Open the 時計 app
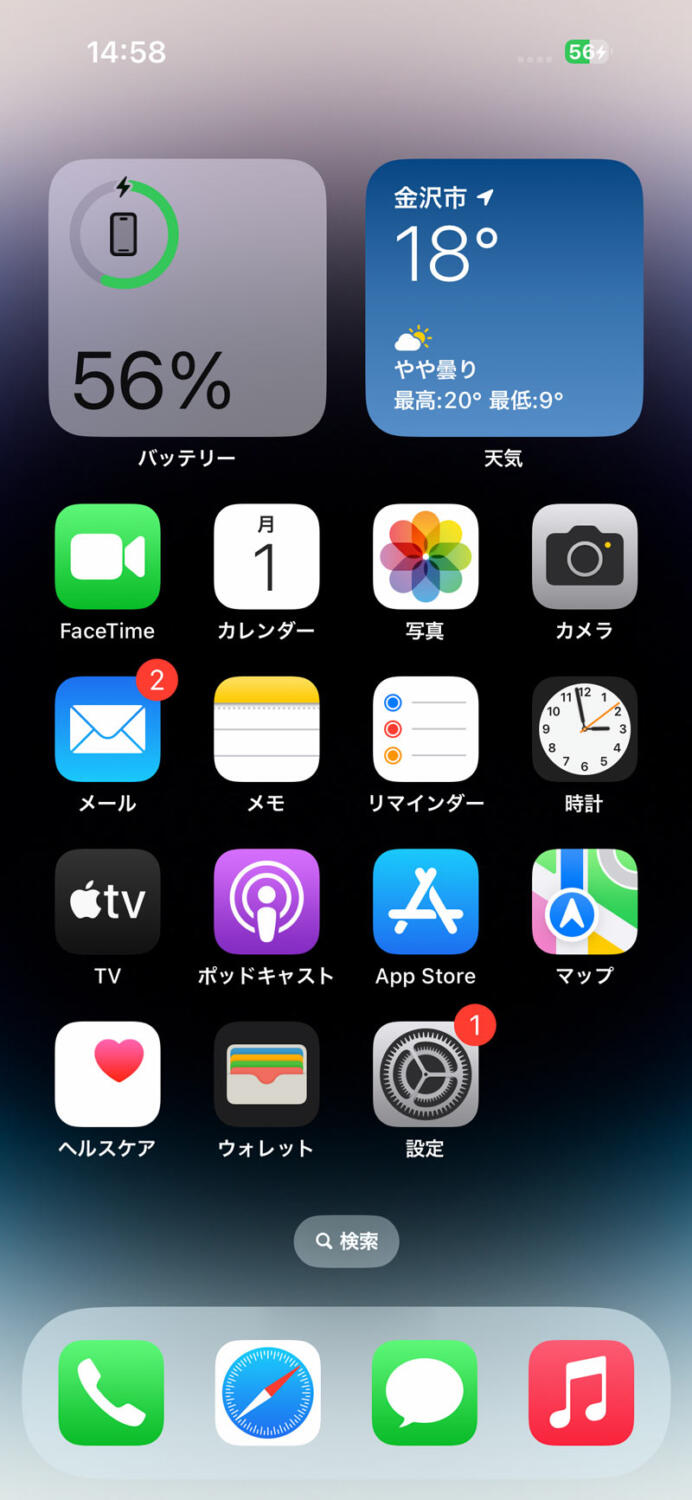The width and height of the screenshot is (692, 1500). [584, 729]
